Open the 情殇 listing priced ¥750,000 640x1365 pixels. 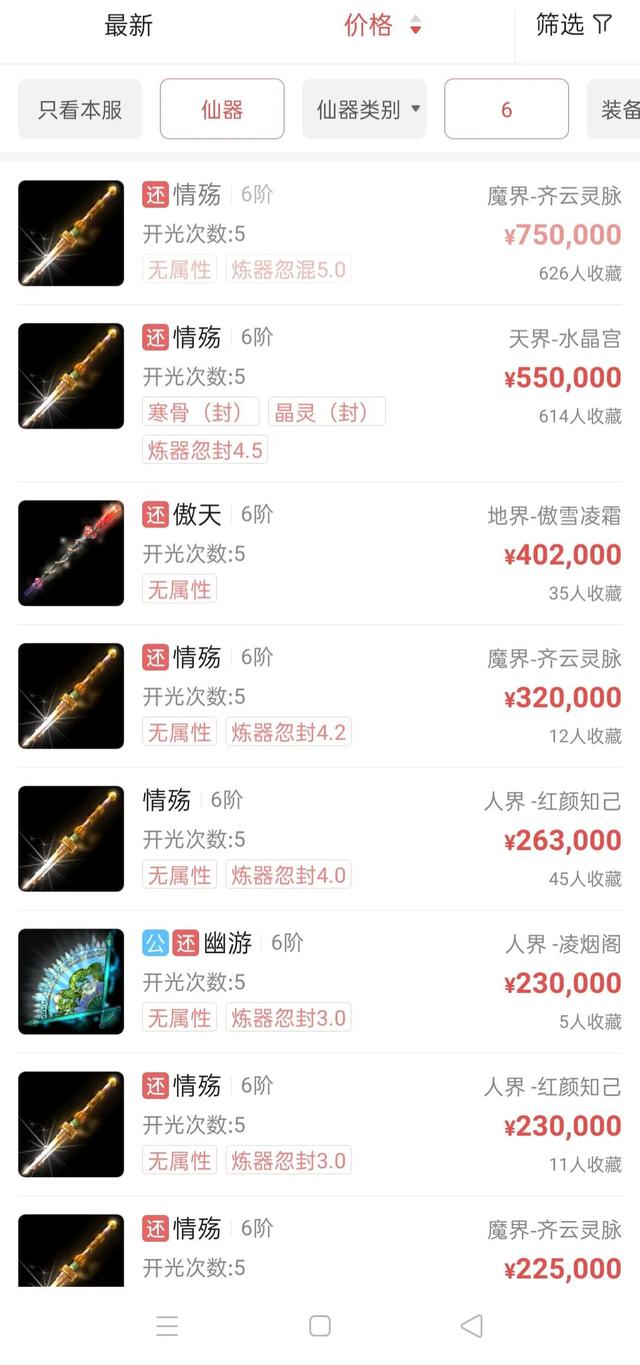tap(320, 233)
